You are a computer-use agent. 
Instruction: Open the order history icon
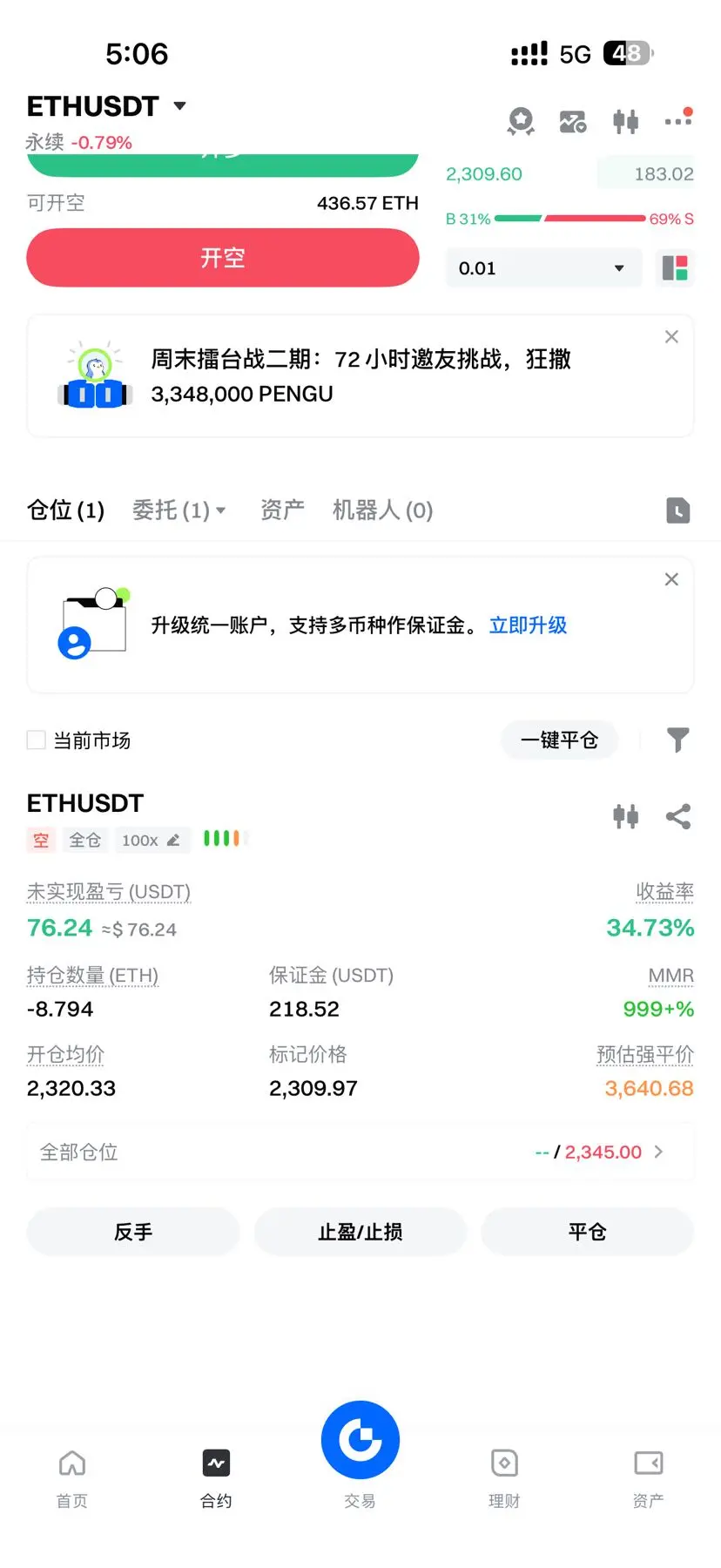click(677, 510)
